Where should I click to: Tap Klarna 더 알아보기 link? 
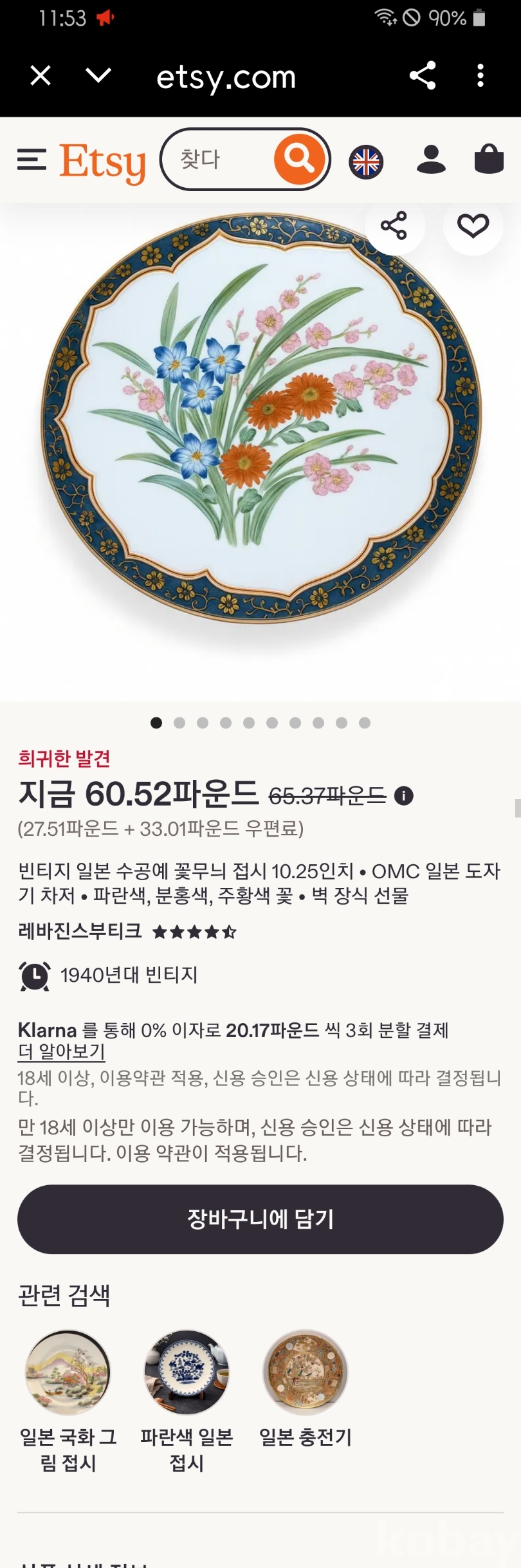61,1051
